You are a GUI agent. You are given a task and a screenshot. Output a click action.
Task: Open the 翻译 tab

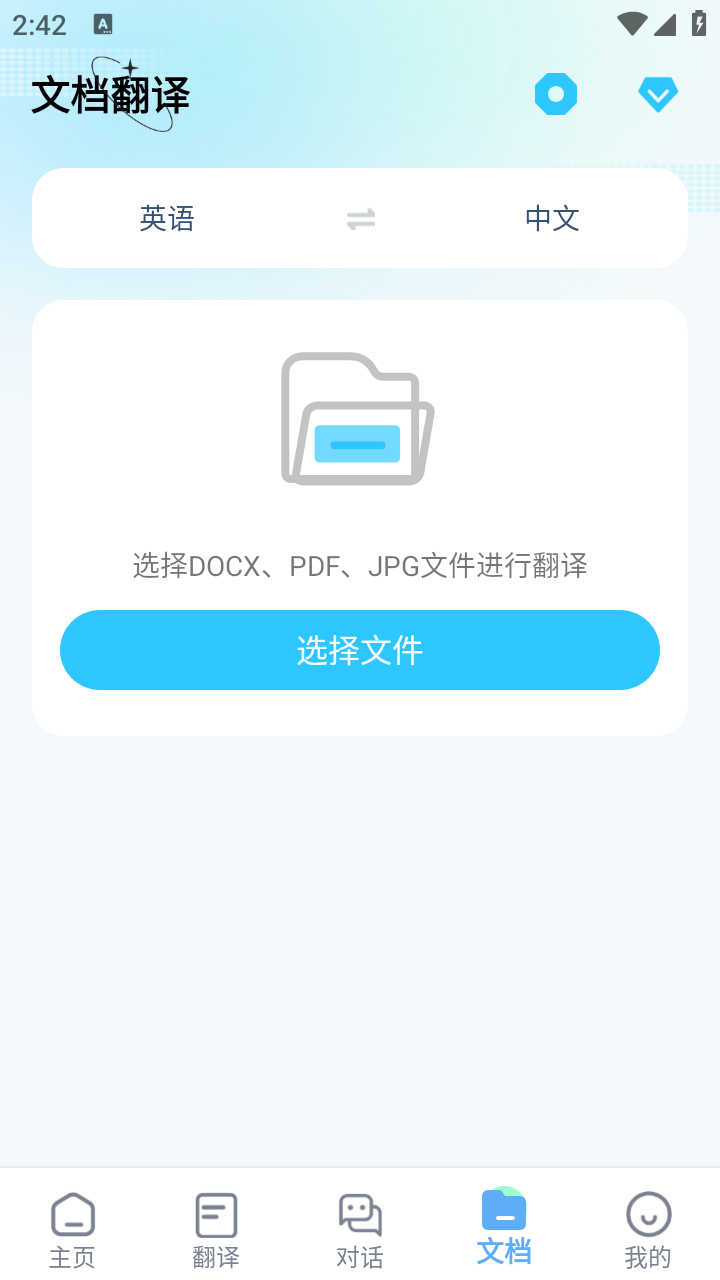tap(215, 1228)
